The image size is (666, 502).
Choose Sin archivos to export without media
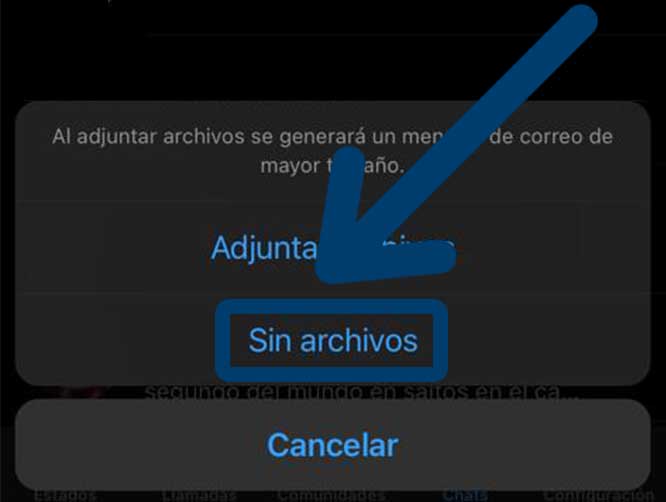(x=332, y=340)
